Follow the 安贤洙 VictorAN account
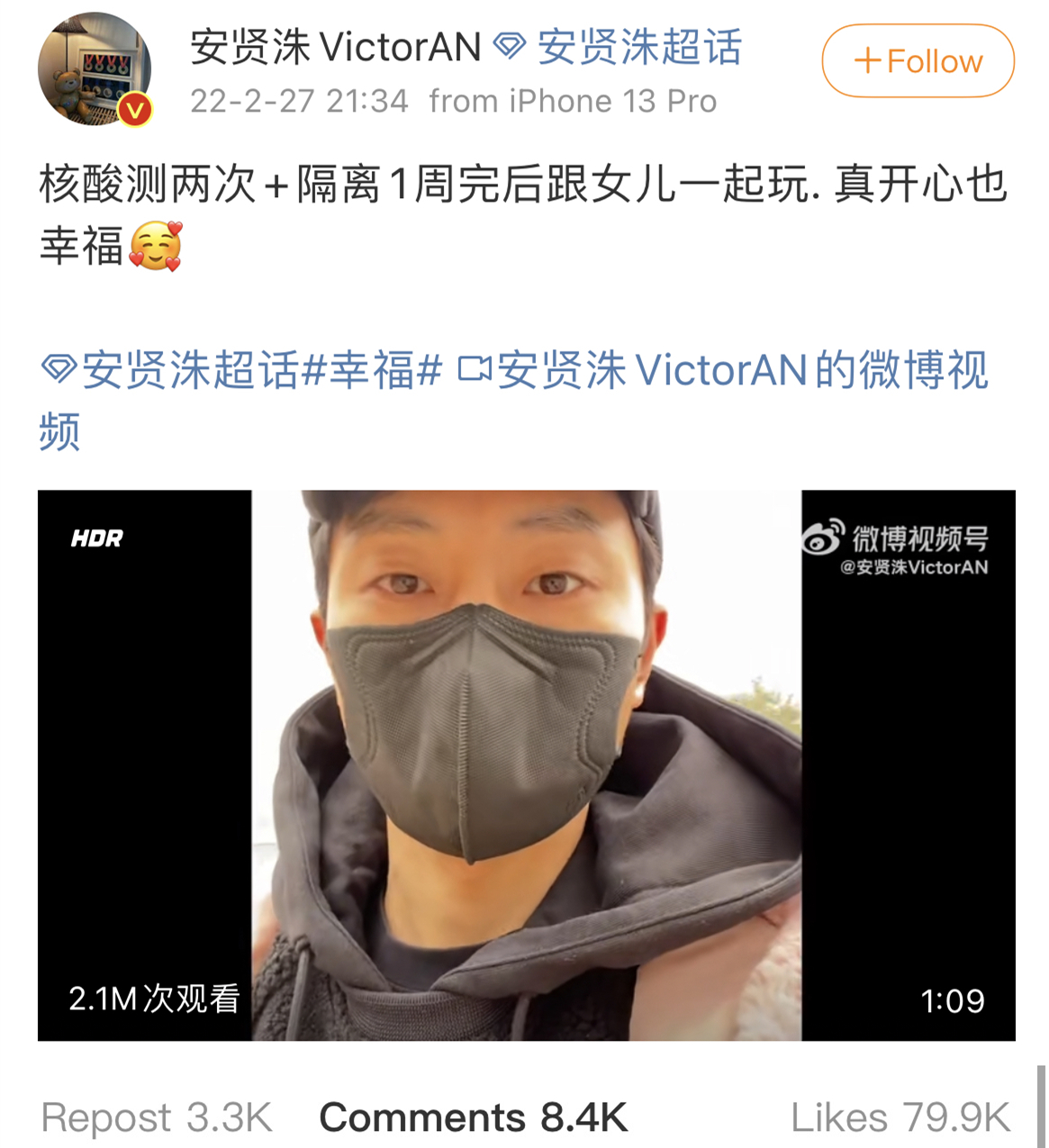This screenshot has width=1049, height=1148. tap(918, 61)
